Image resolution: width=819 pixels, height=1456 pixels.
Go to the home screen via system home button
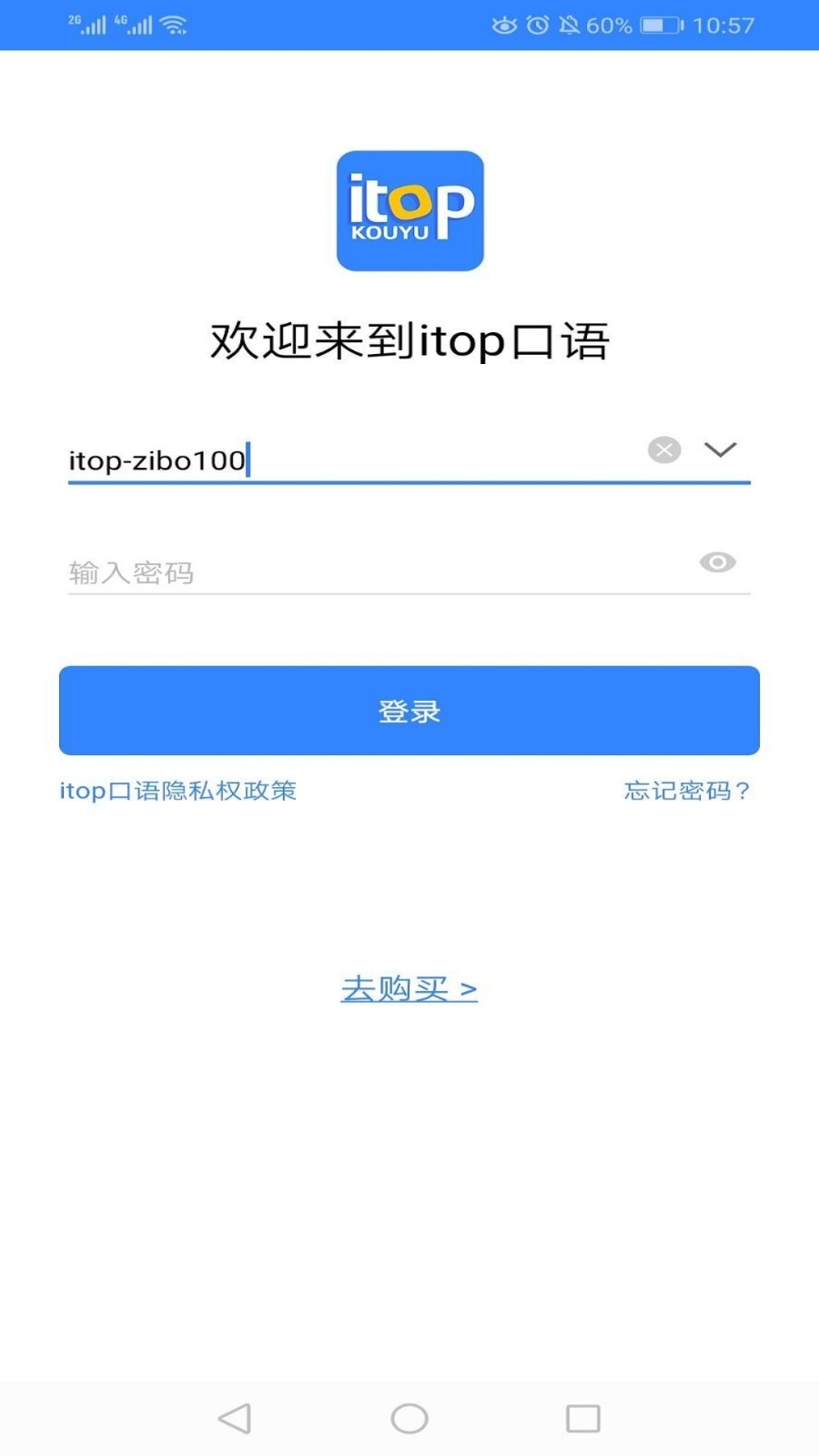[x=409, y=1418]
